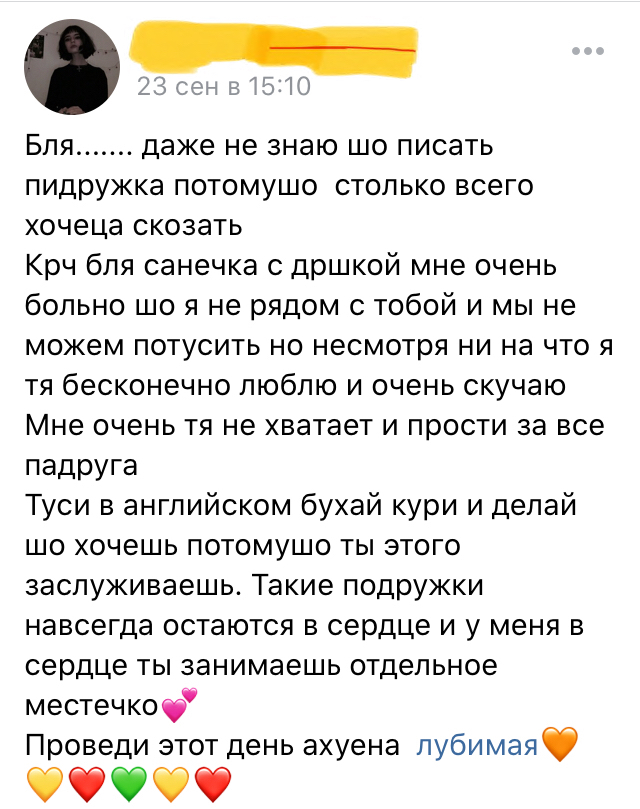Open the mention link лубимая

point(476,745)
